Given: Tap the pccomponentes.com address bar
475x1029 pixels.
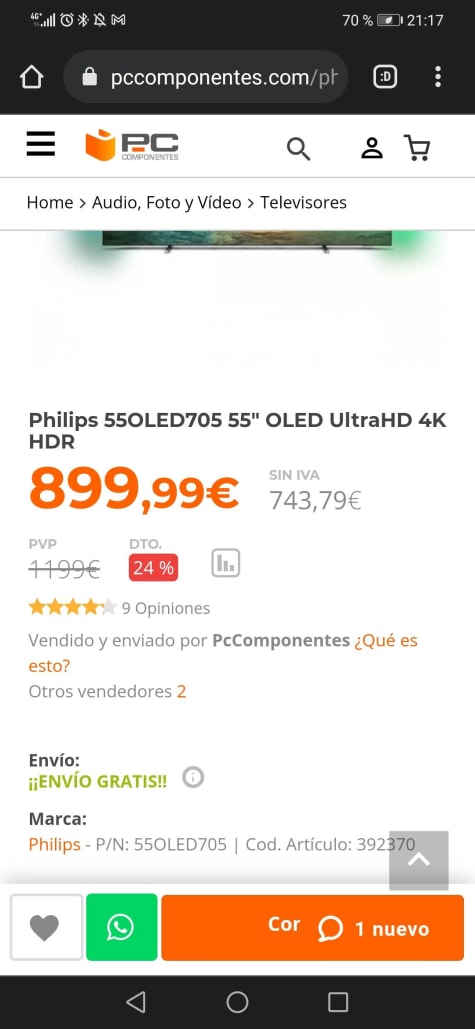Looking at the screenshot, I should point(205,77).
